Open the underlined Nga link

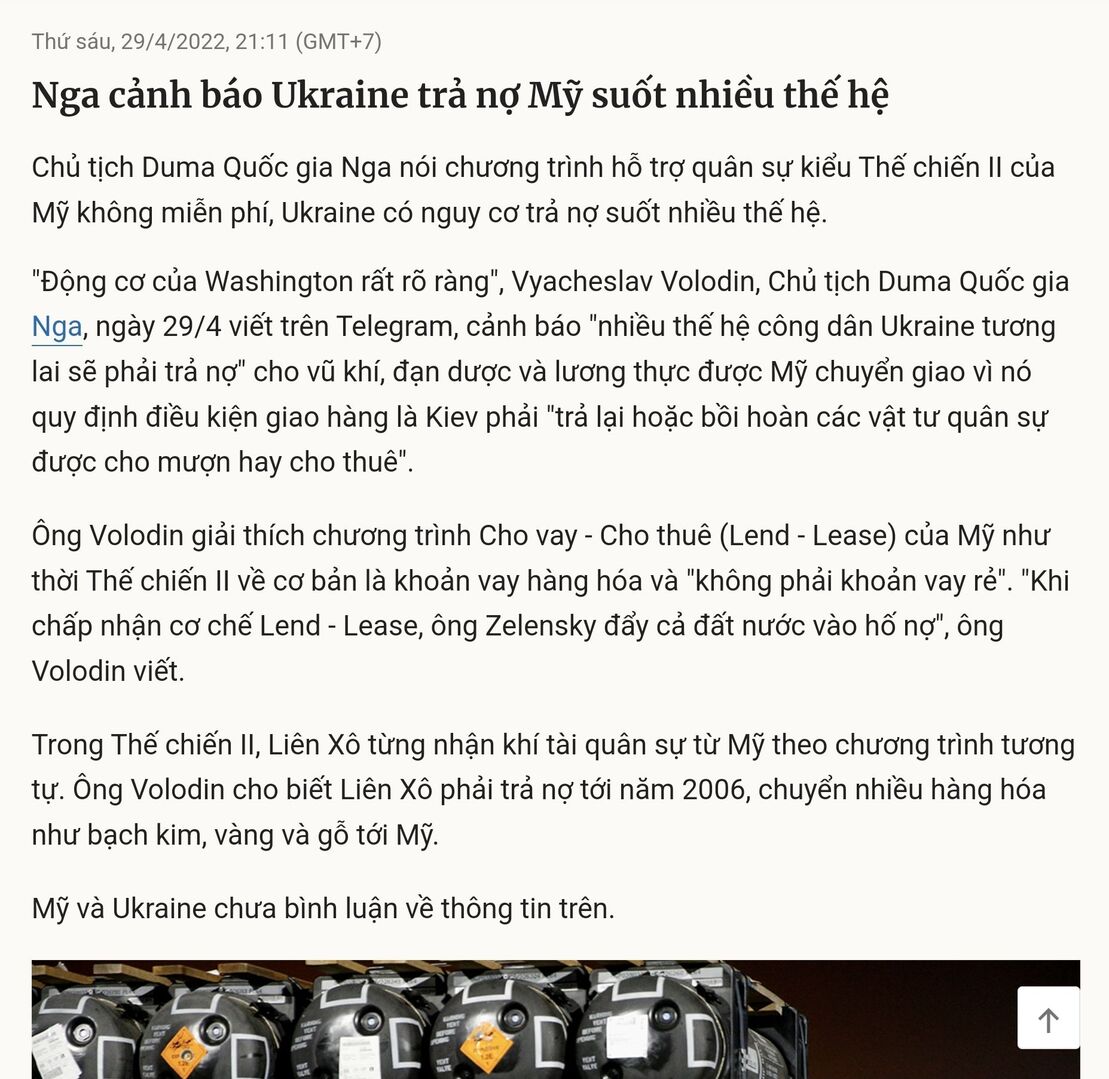tap(56, 327)
